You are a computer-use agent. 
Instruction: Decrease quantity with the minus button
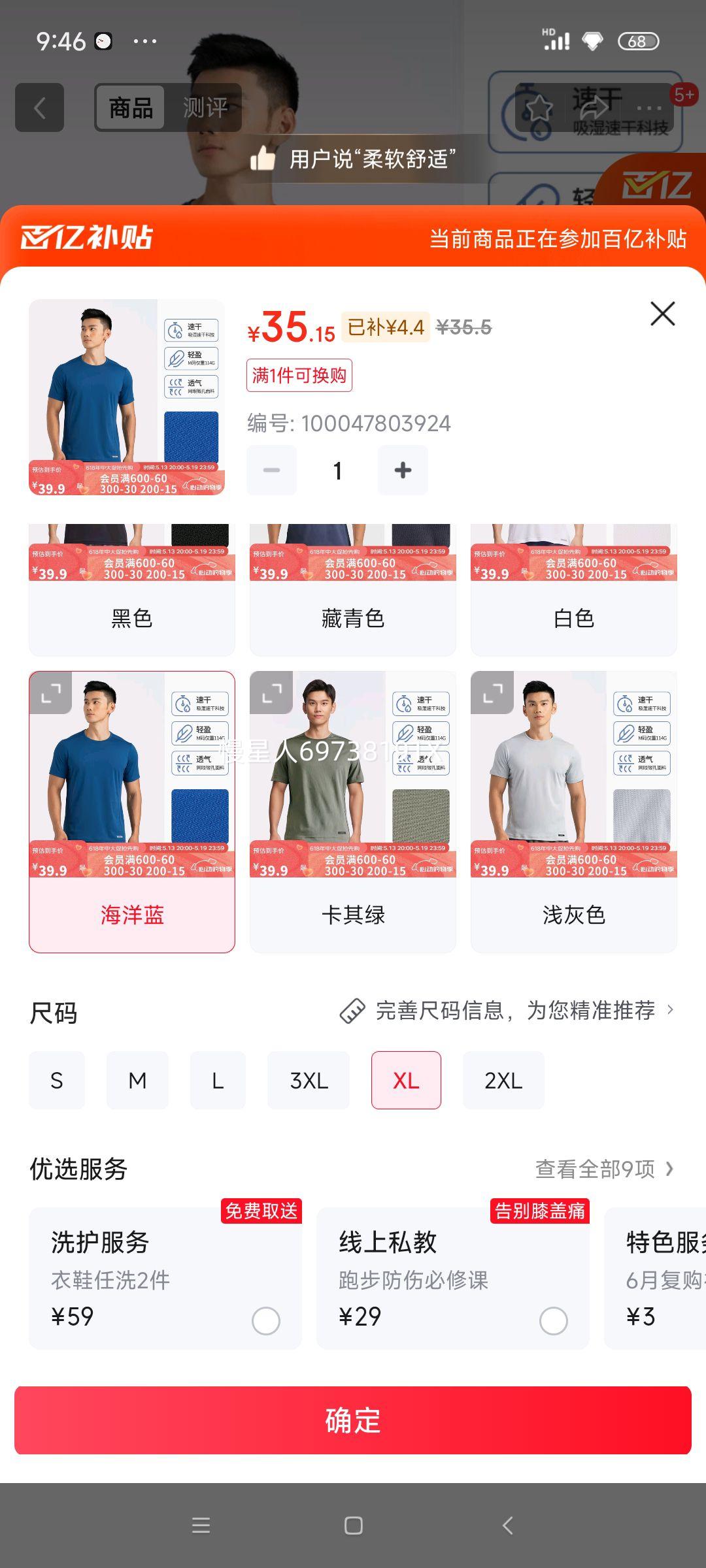(271, 470)
